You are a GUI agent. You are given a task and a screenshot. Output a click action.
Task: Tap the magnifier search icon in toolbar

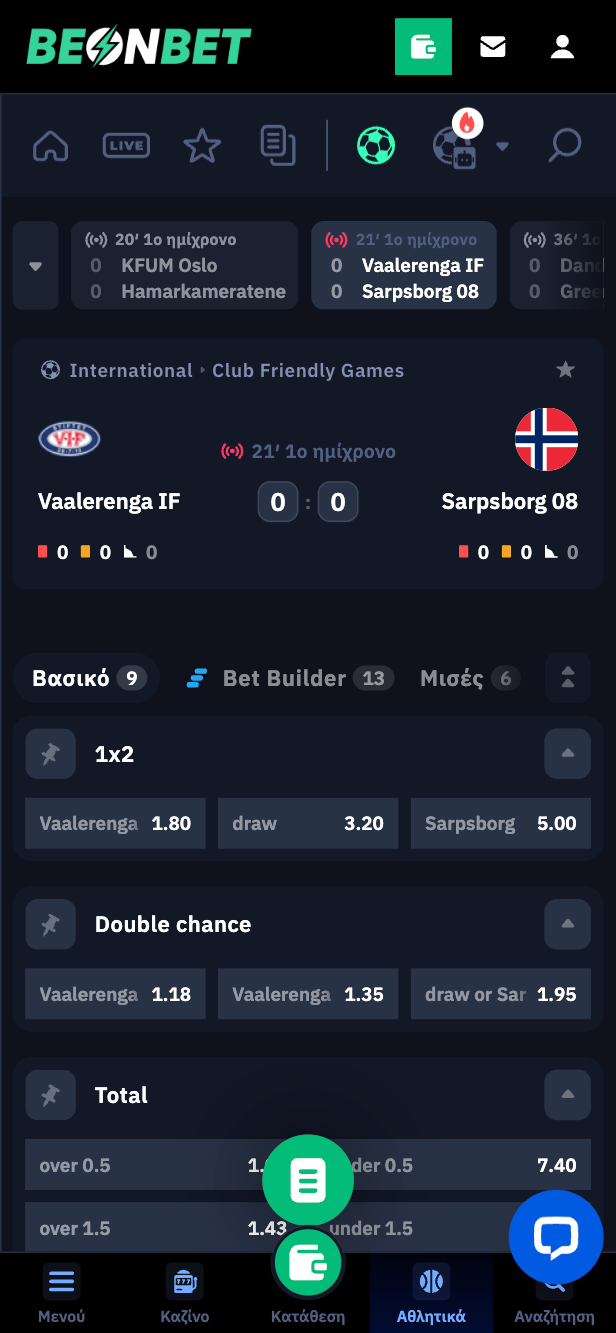[565, 146]
